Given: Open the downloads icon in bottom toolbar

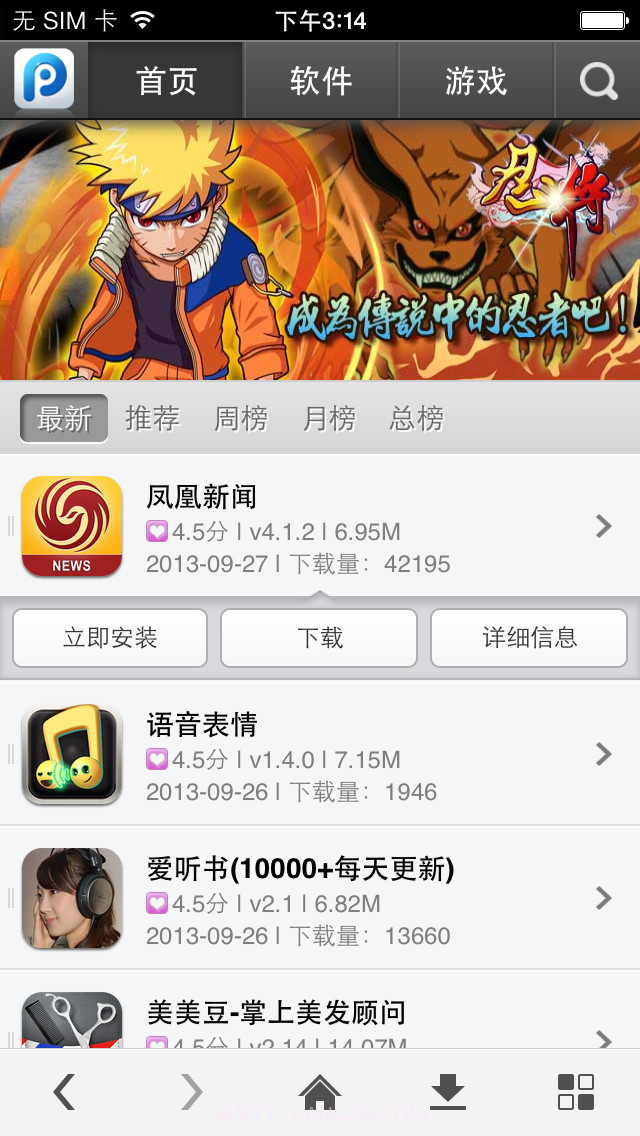Looking at the screenshot, I should pyautogui.click(x=448, y=1092).
